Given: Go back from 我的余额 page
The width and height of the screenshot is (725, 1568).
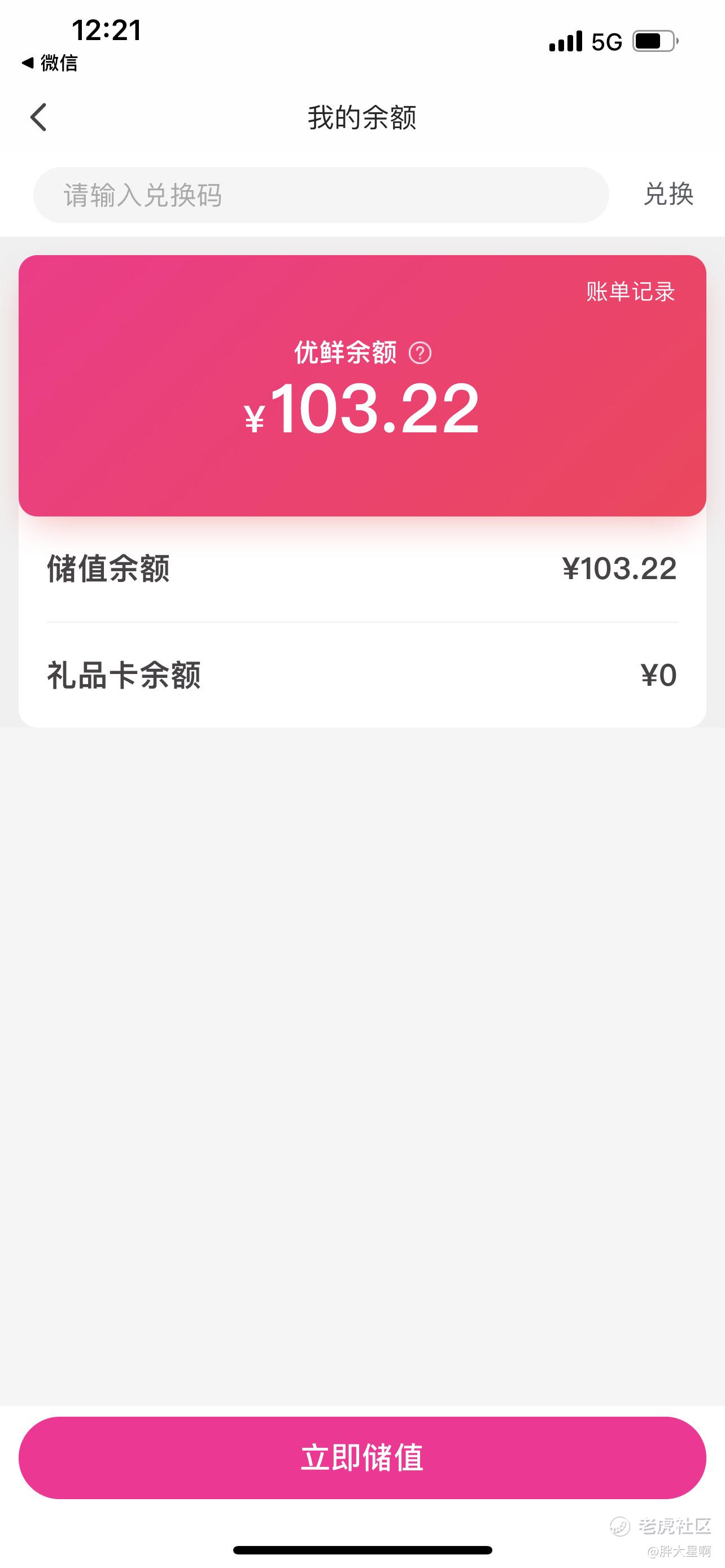Looking at the screenshot, I should point(38,117).
